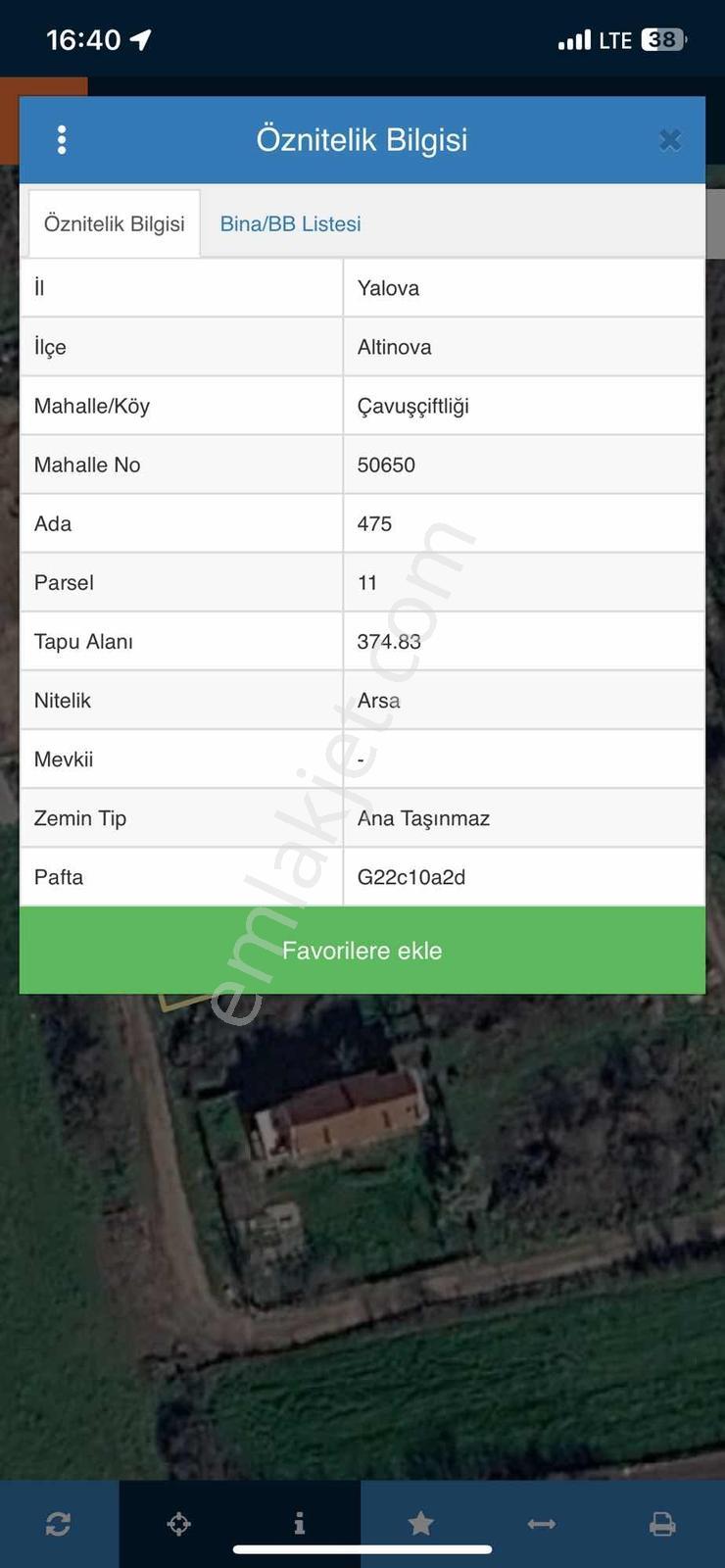Viewport: 725px width, 1568px height.
Task: Tap the refresh icon in bottom toolbar
Action: [x=58, y=1524]
